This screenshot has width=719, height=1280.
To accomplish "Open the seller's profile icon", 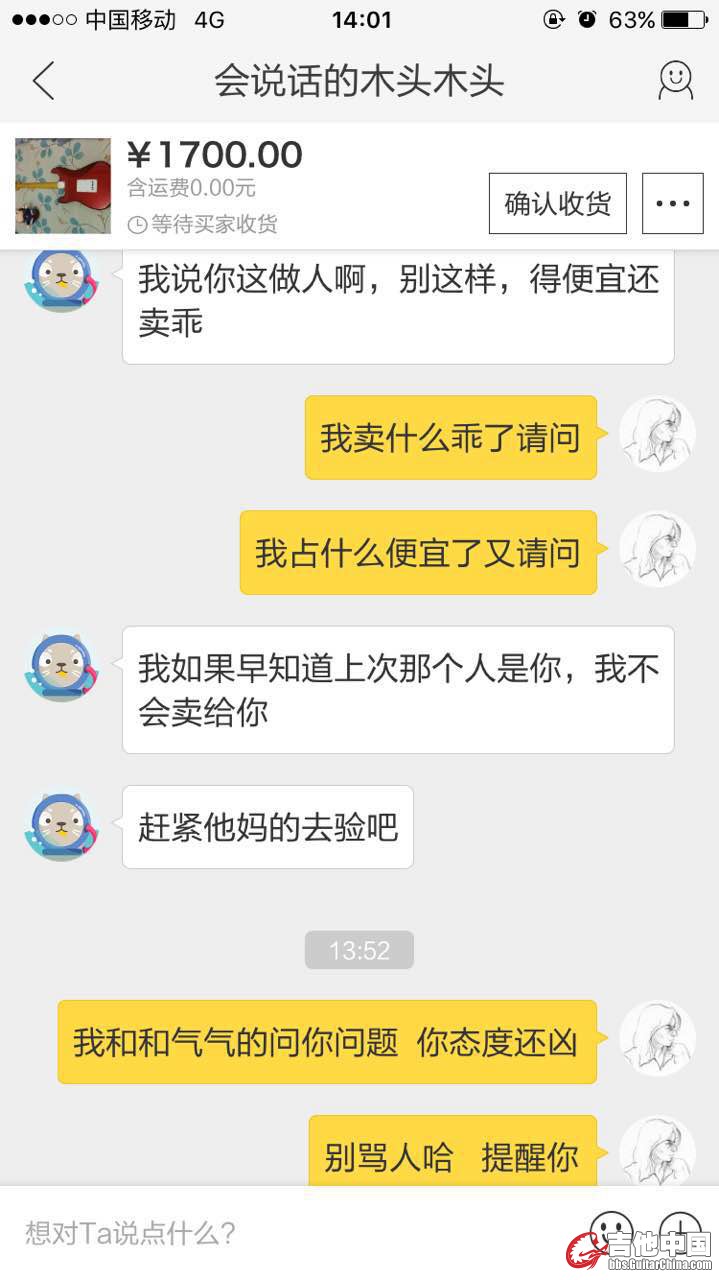I will (x=675, y=81).
